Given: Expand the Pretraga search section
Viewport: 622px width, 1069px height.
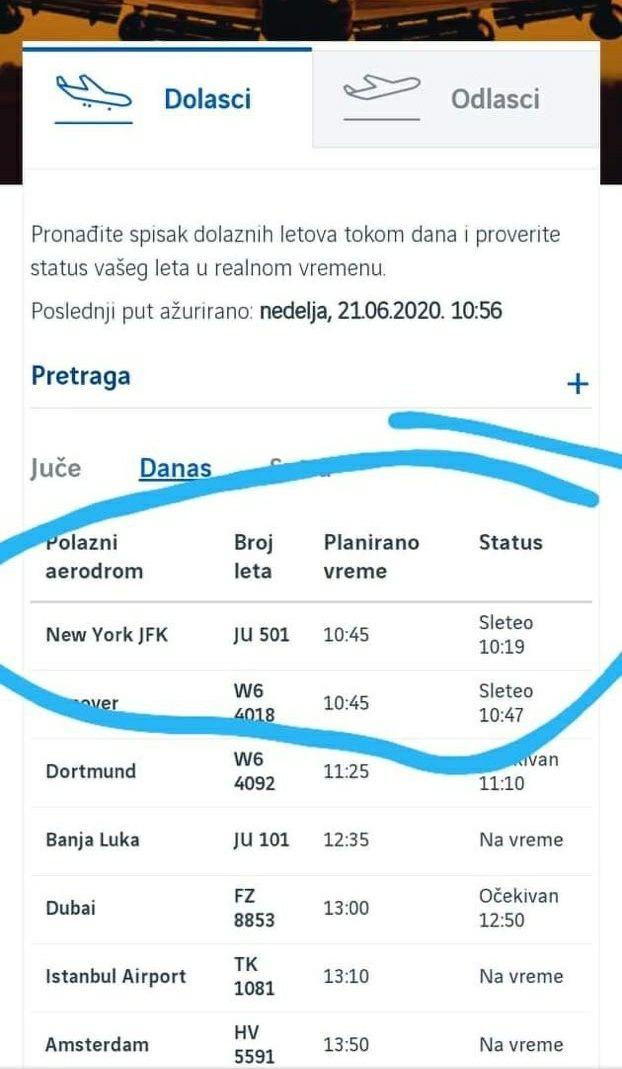Looking at the screenshot, I should 577,383.
